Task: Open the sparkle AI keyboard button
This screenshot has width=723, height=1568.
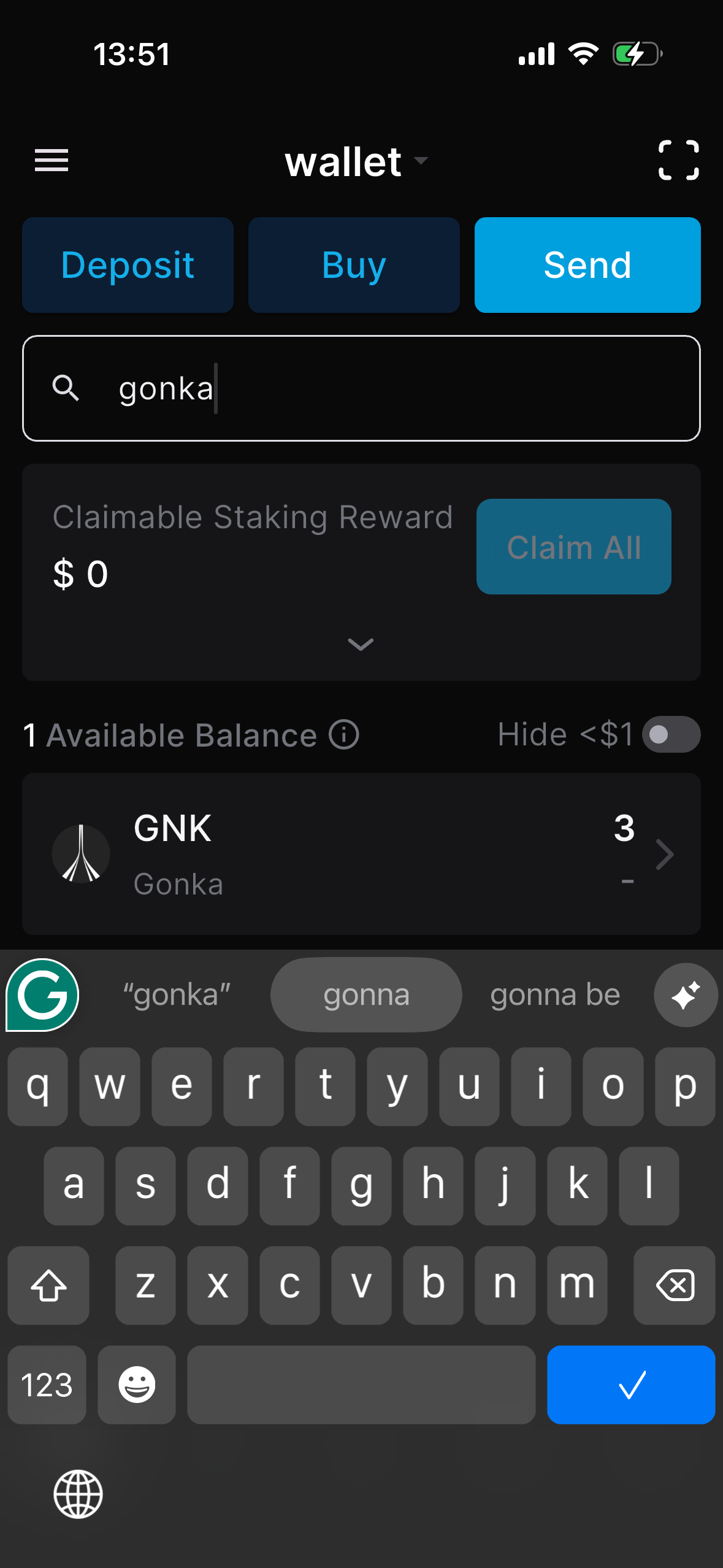Action: click(686, 995)
